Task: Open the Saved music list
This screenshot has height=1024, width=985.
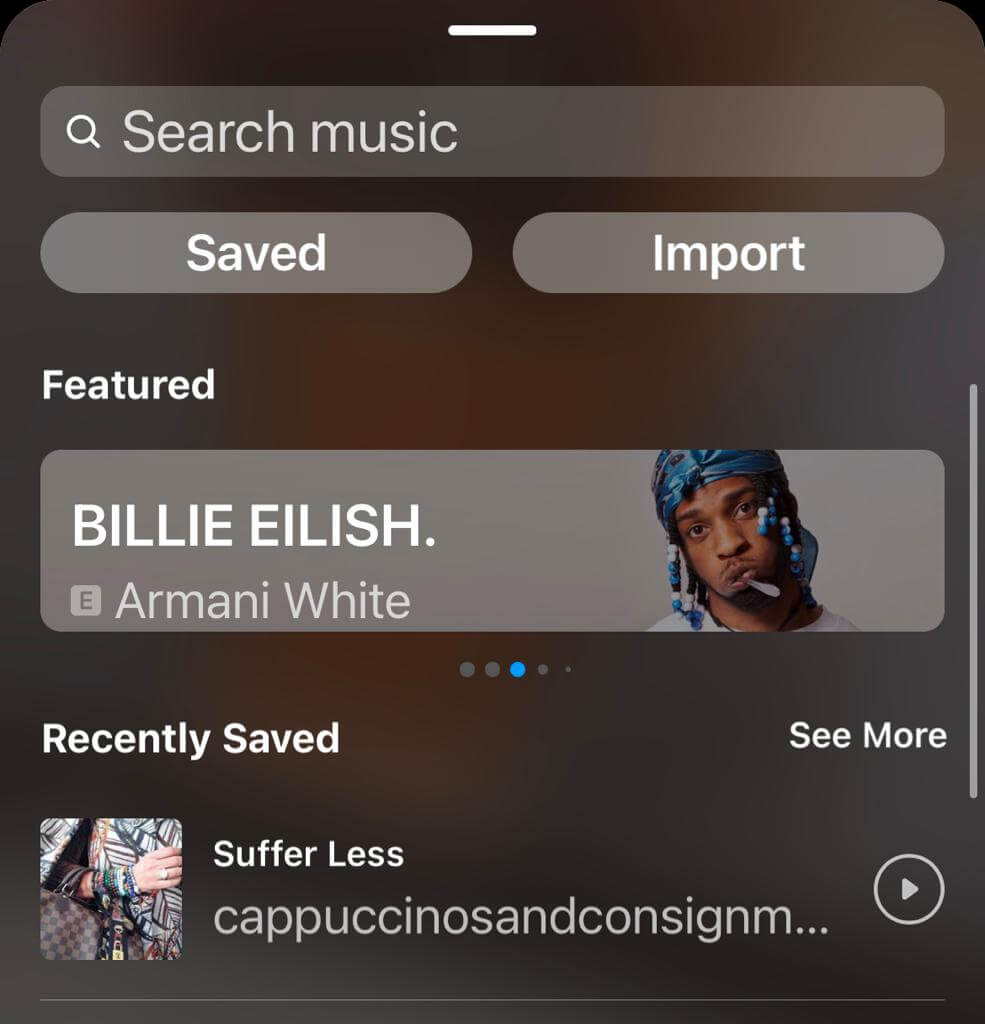Action: pyautogui.click(x=256, y=253)
